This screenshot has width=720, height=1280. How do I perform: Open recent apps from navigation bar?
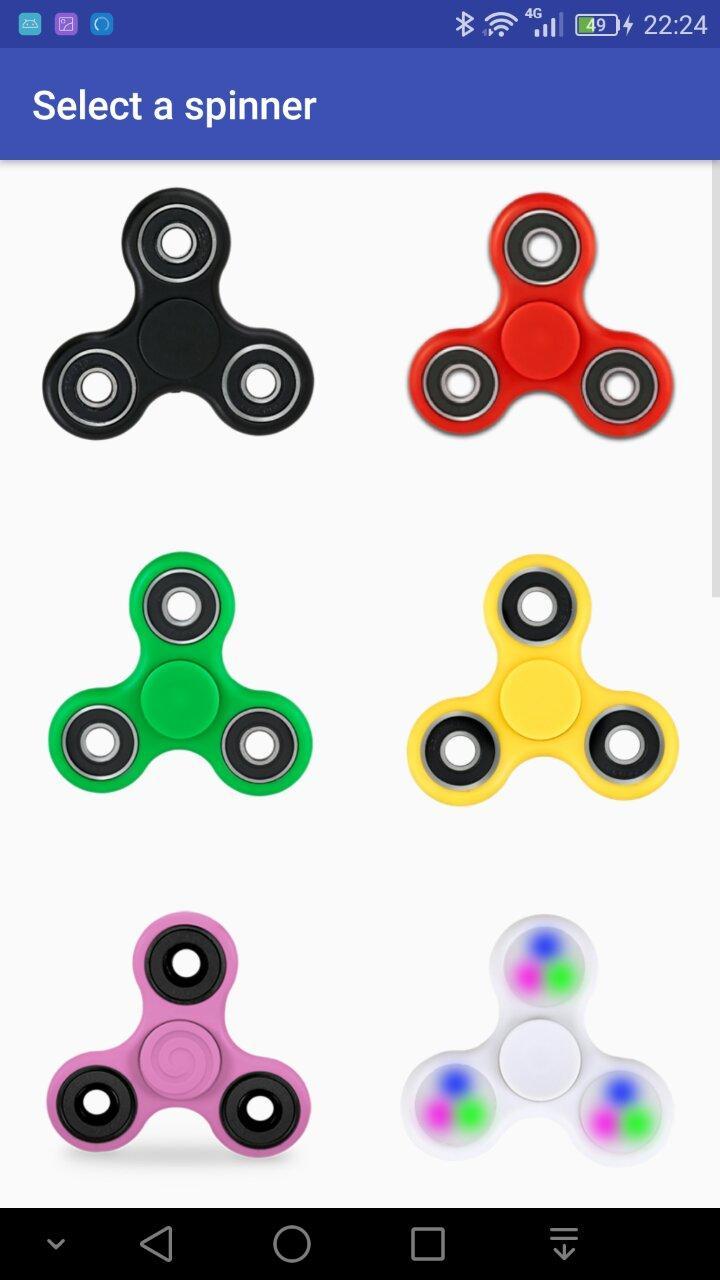point(427,1244)
